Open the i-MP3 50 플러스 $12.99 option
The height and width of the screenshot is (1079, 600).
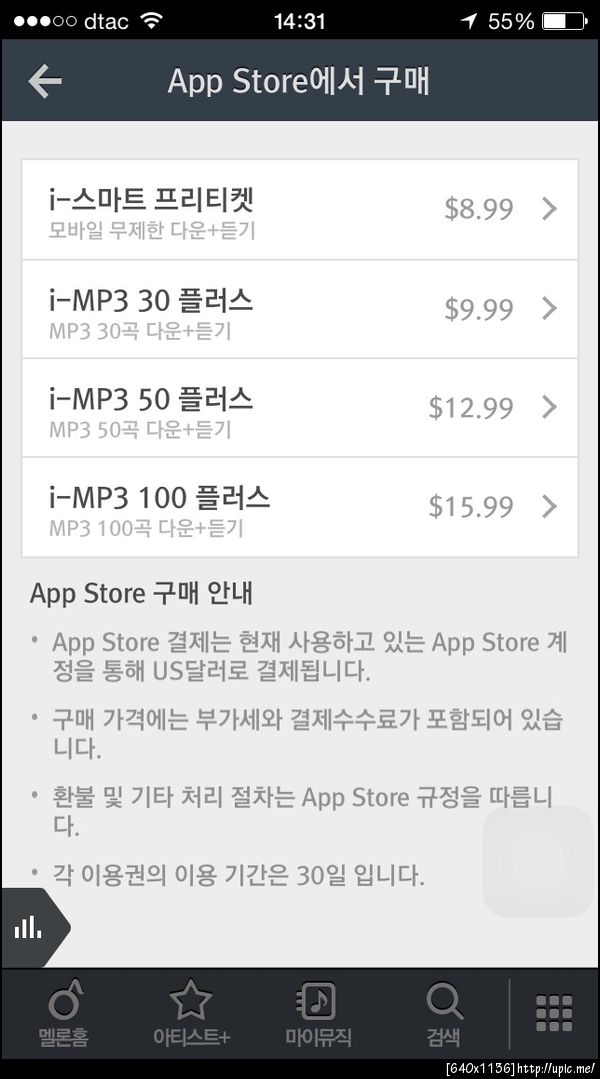point(299,408)
